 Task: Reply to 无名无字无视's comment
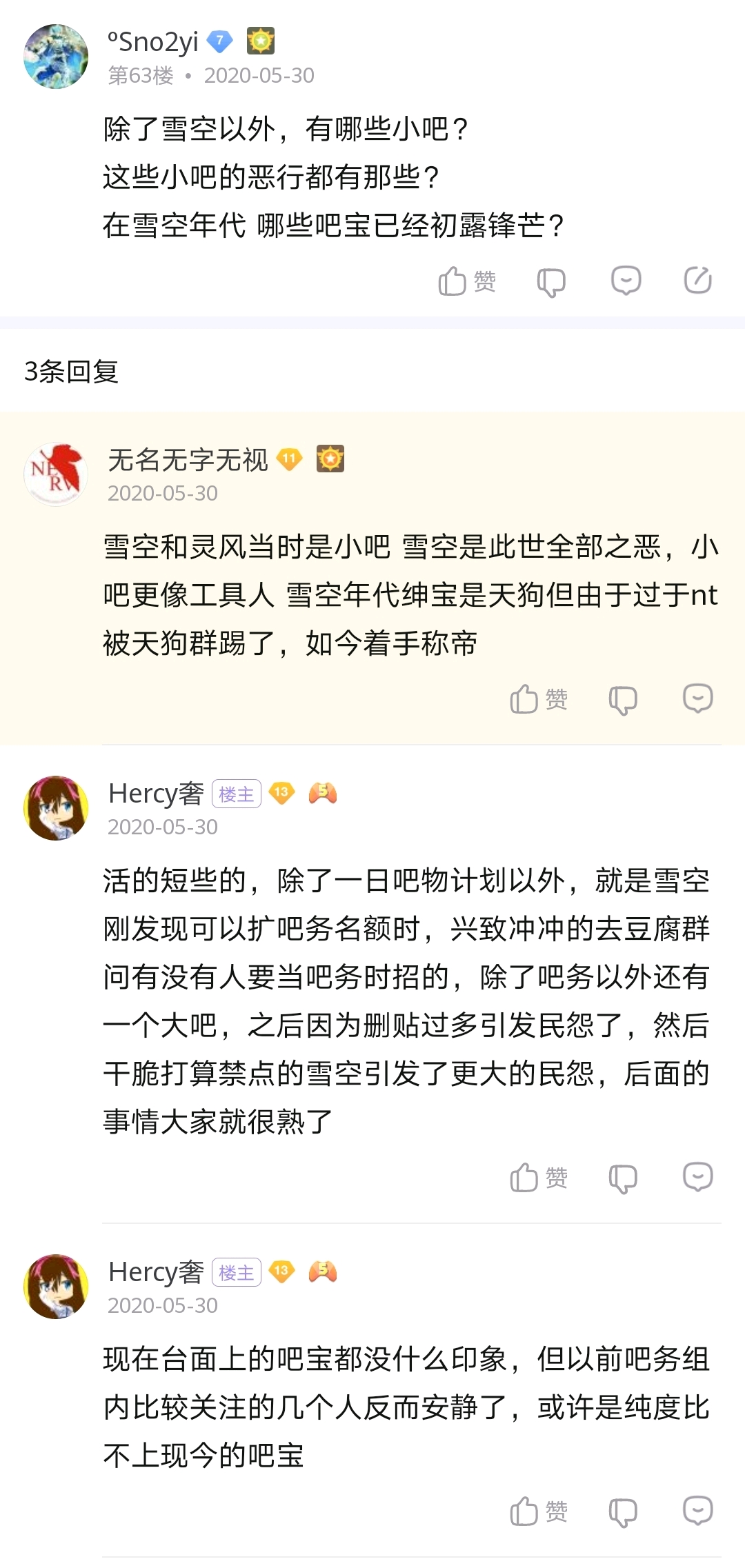[697, 698]
